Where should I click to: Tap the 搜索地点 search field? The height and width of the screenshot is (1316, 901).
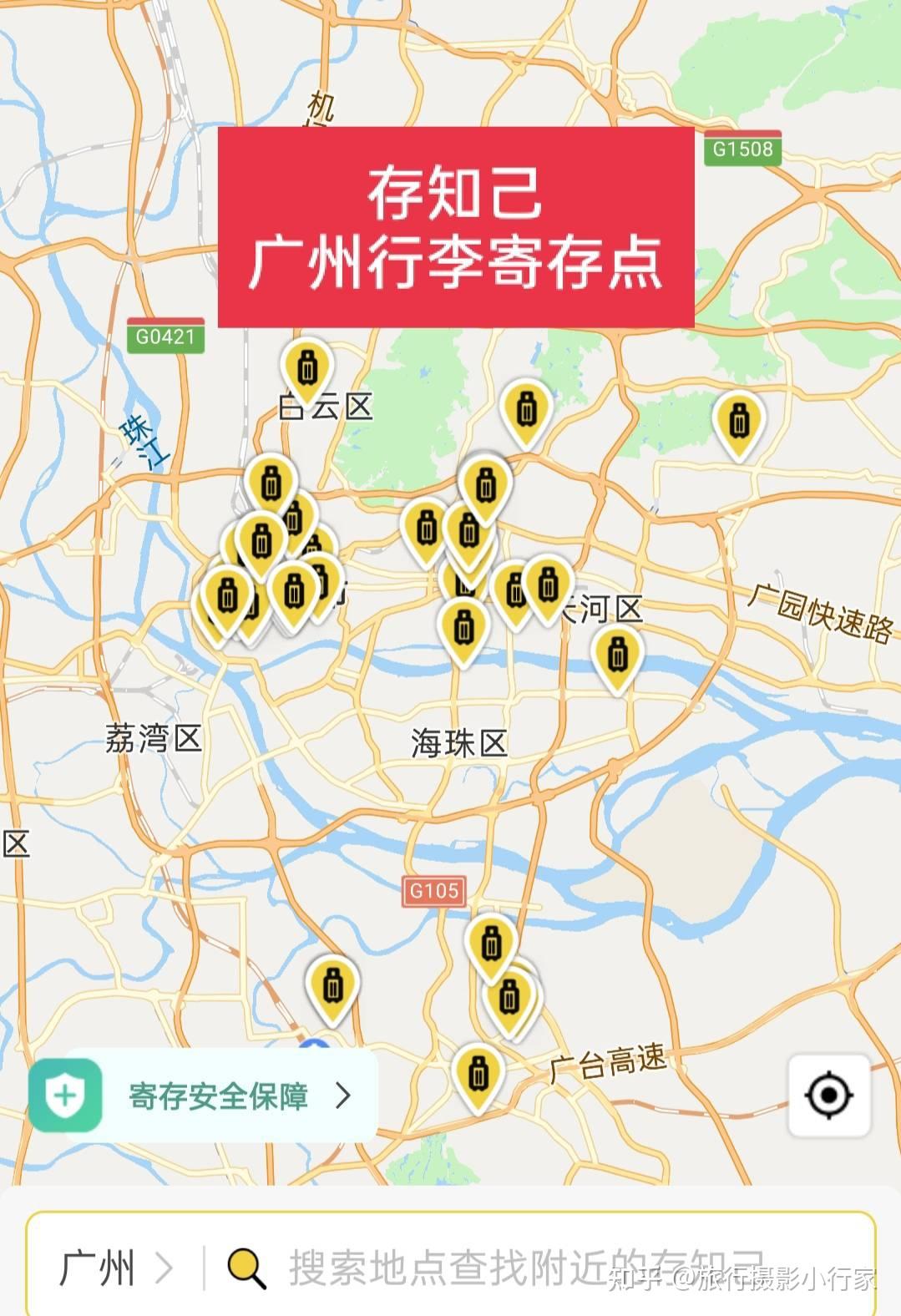coord(526,1268)
